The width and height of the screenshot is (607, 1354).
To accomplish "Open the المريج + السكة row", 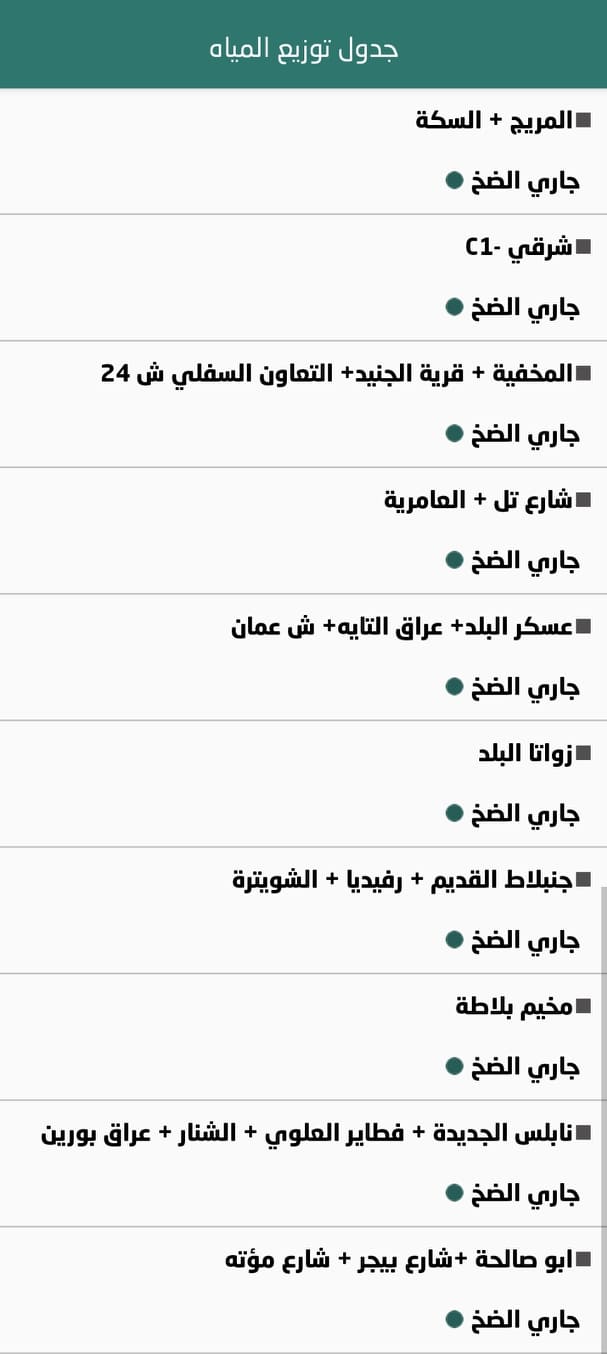I will 495,121.
